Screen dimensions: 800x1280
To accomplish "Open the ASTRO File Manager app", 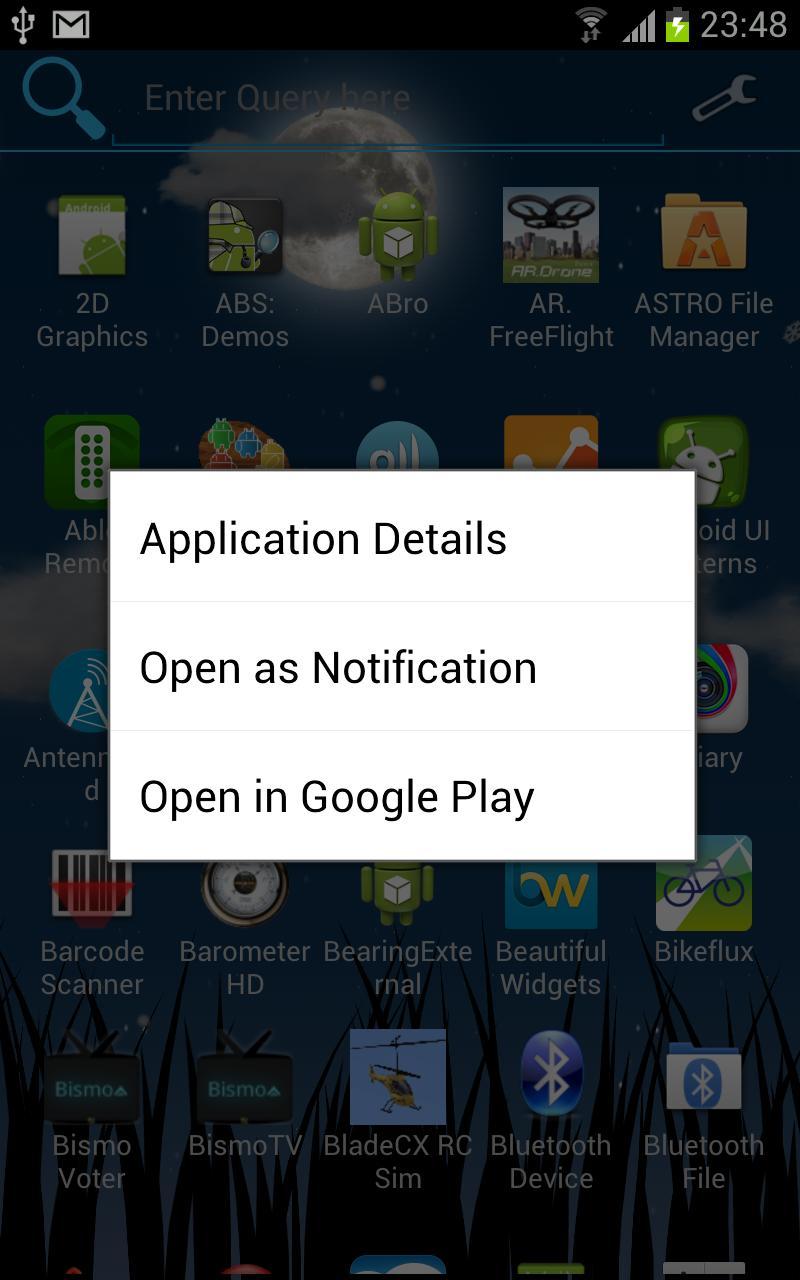I will (704, 234).
